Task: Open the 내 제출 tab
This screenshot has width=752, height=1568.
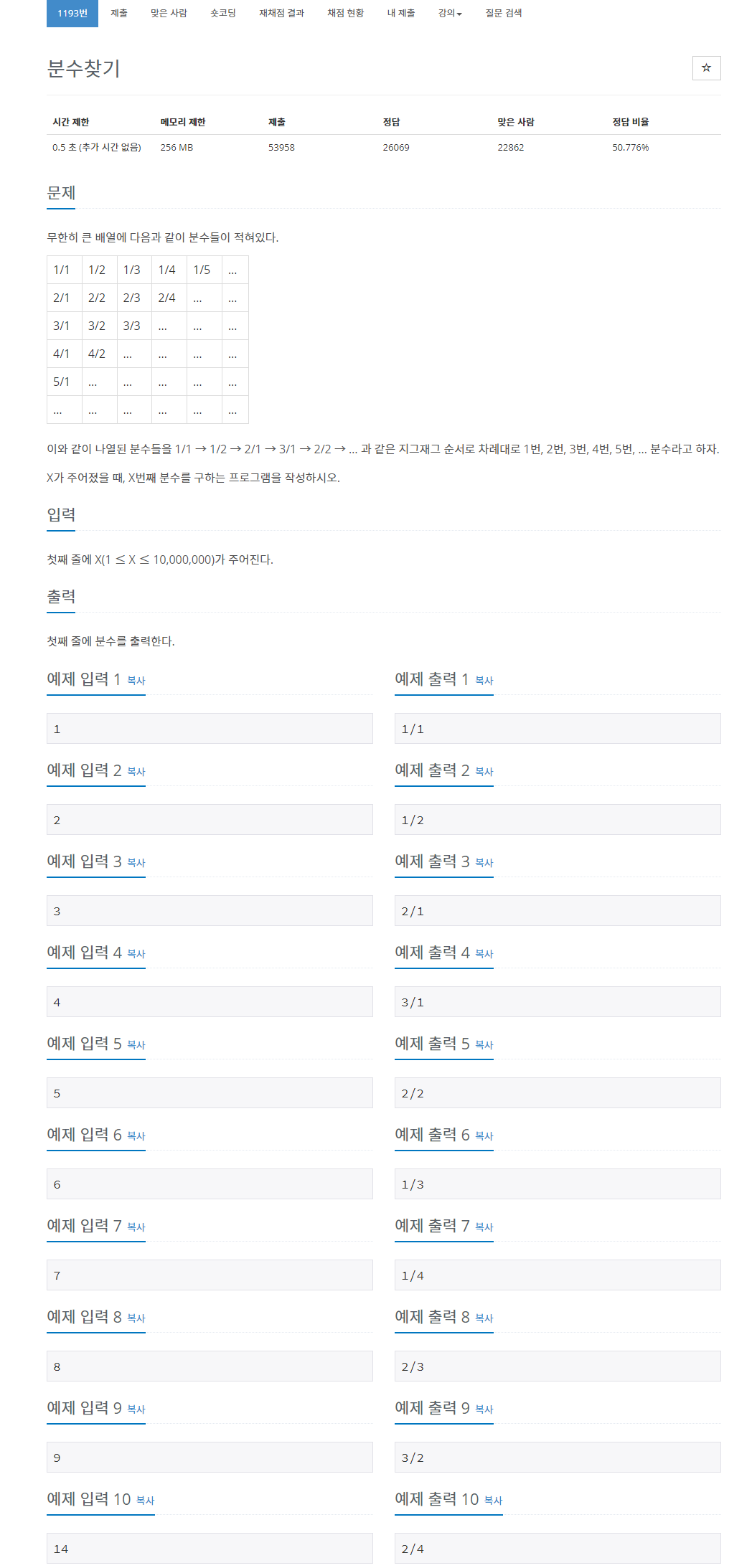Action: coord(401,13)
